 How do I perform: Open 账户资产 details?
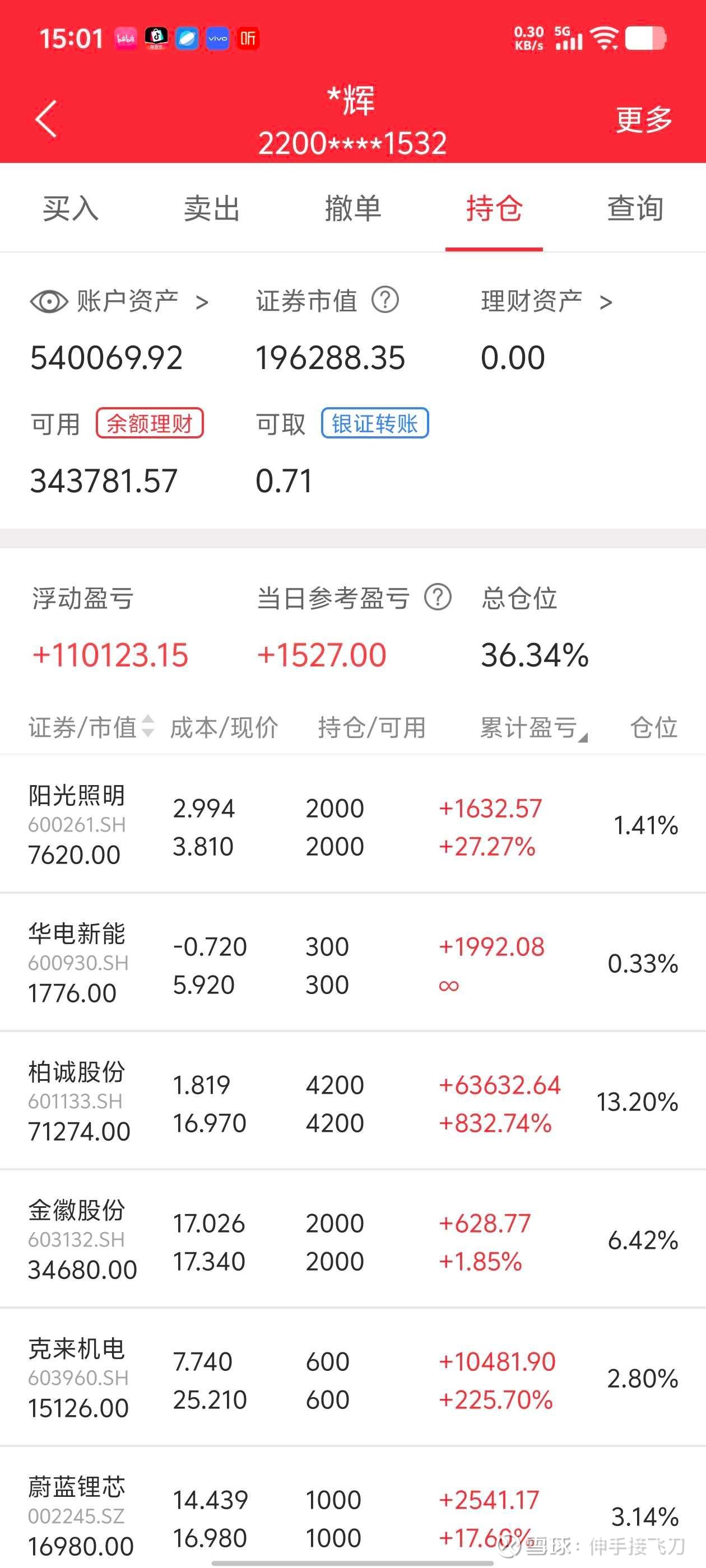141,301
